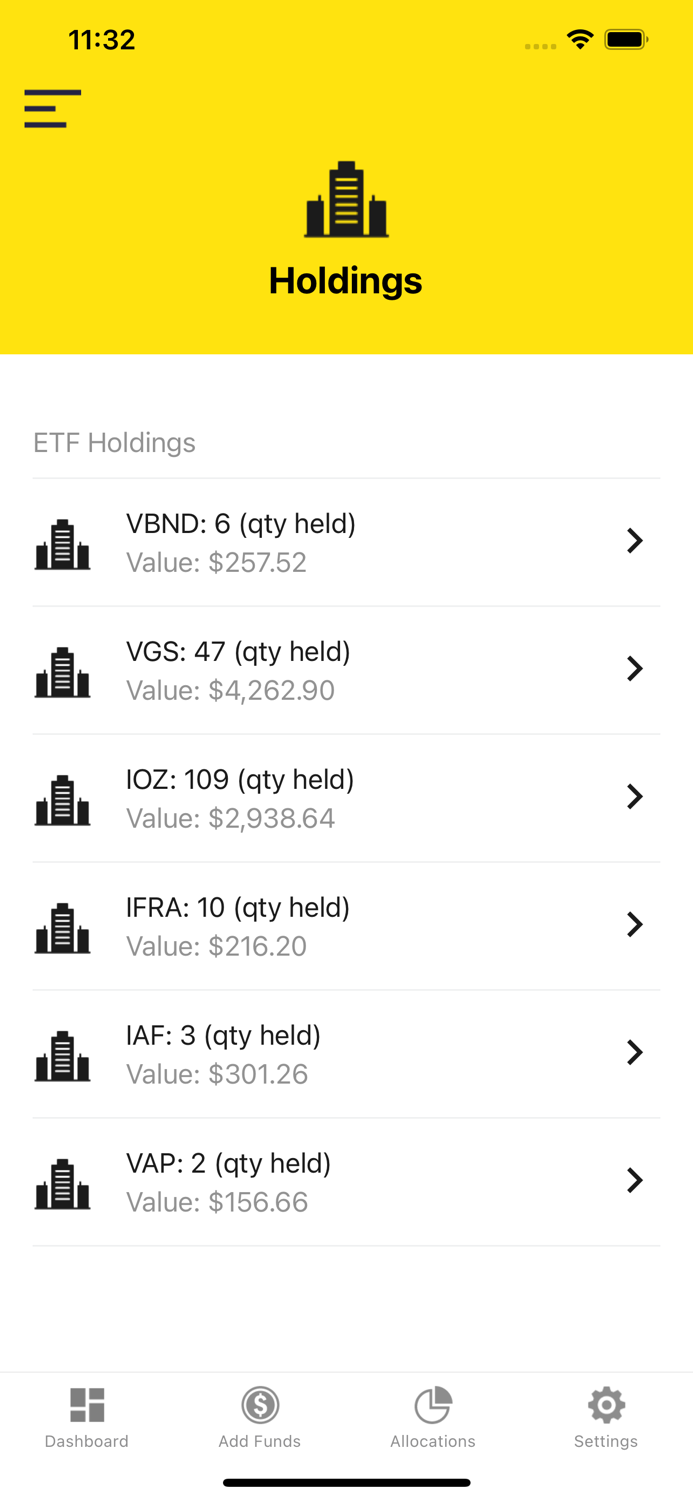Tap the VAP holding row

(345, 1182)
